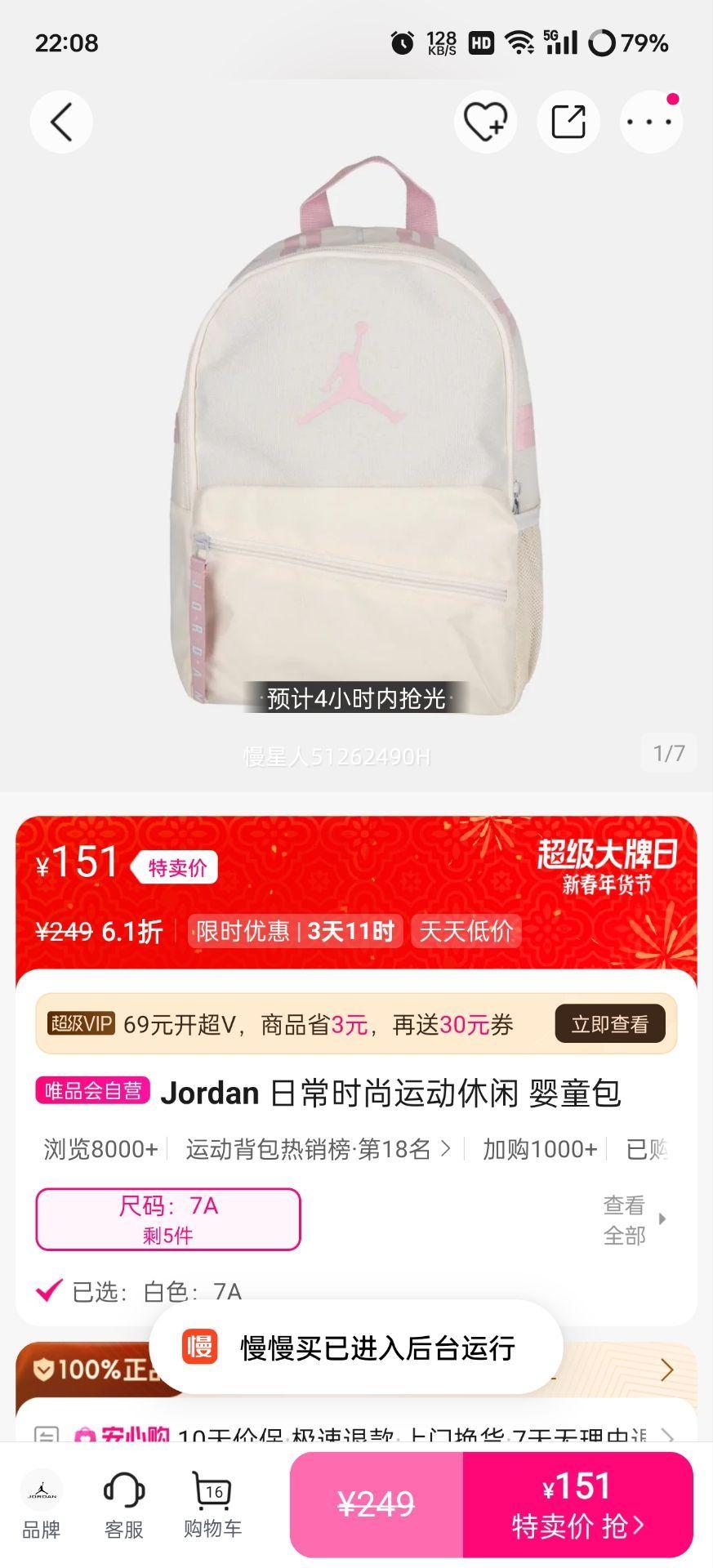
Task: Open the three-dot more options icon
Action: point(649,121)
